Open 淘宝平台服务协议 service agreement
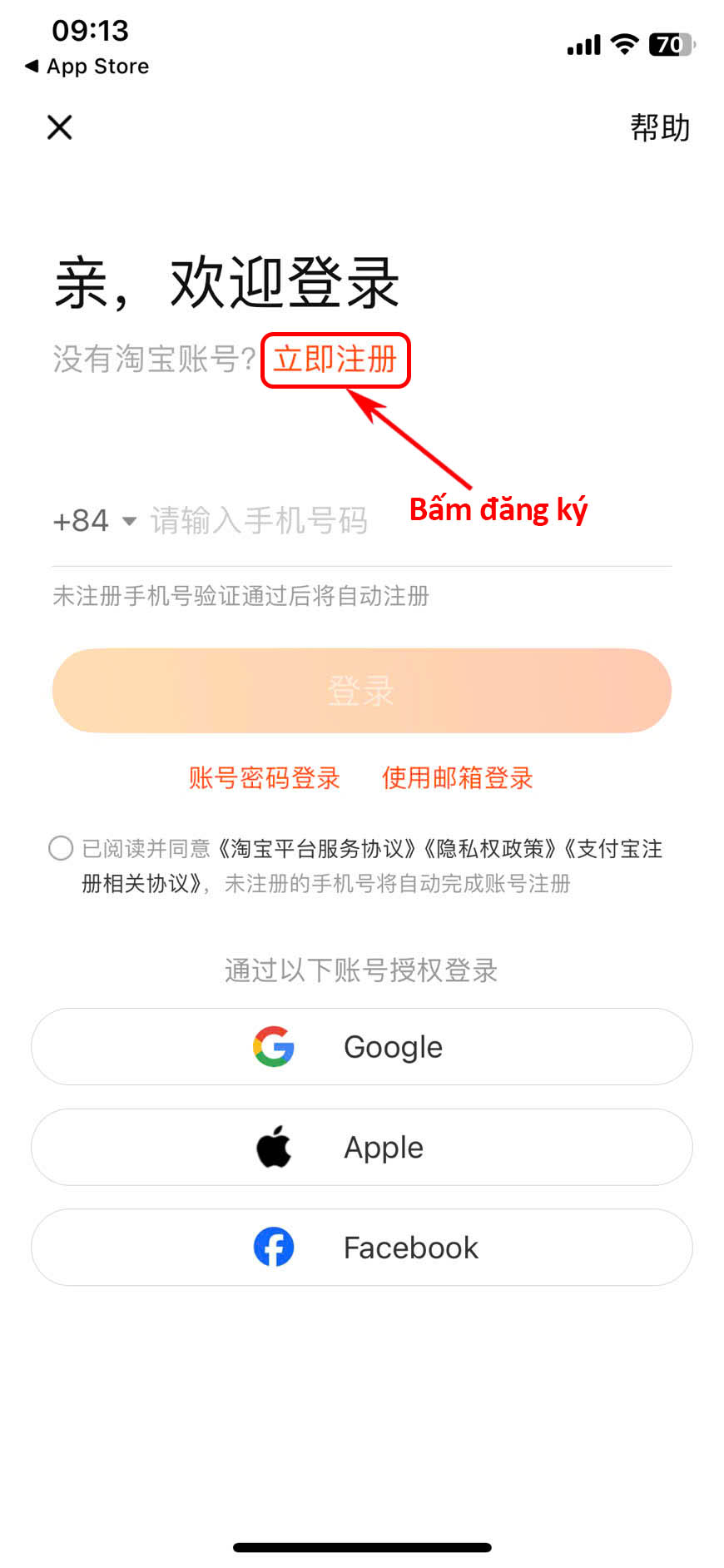 [318, 849]
